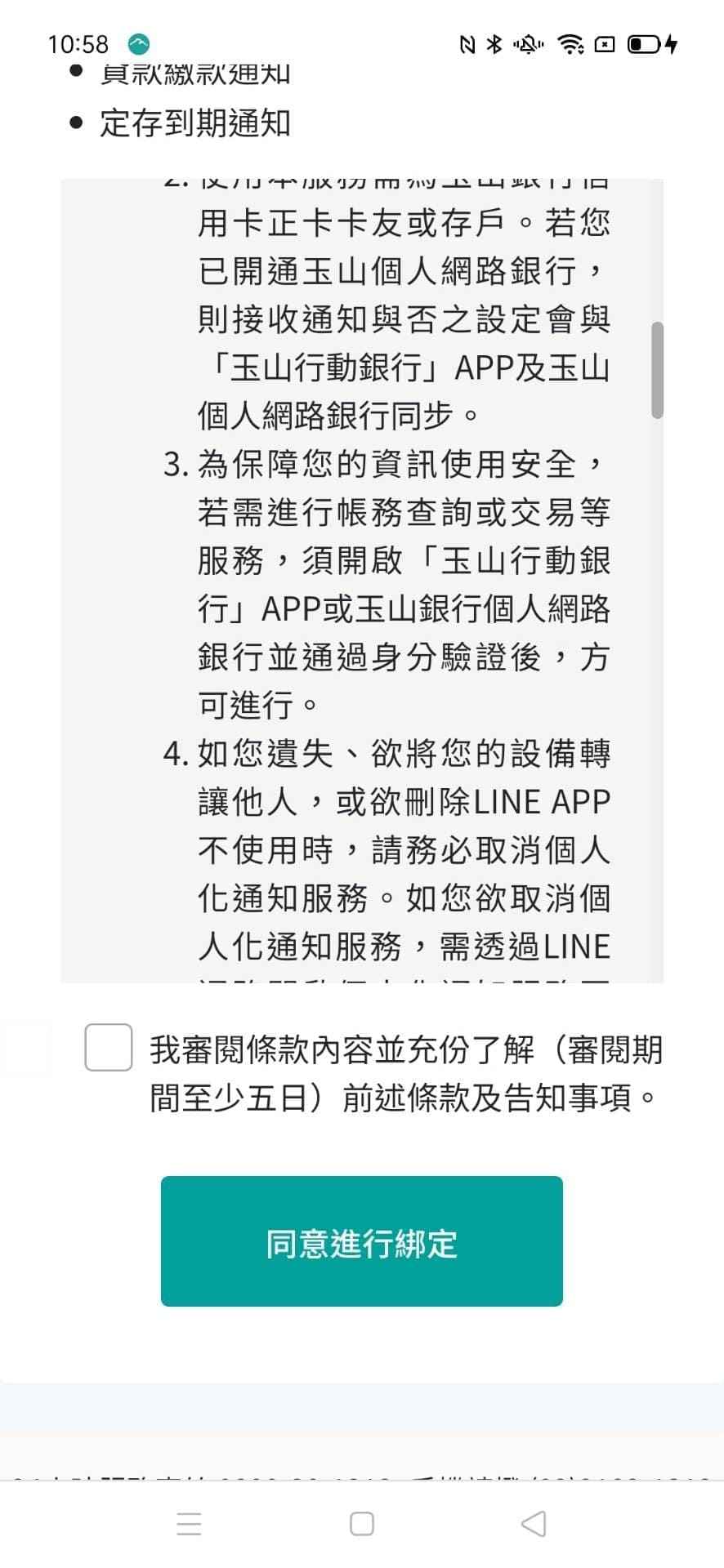Go to the home screen

(362, 1524)
